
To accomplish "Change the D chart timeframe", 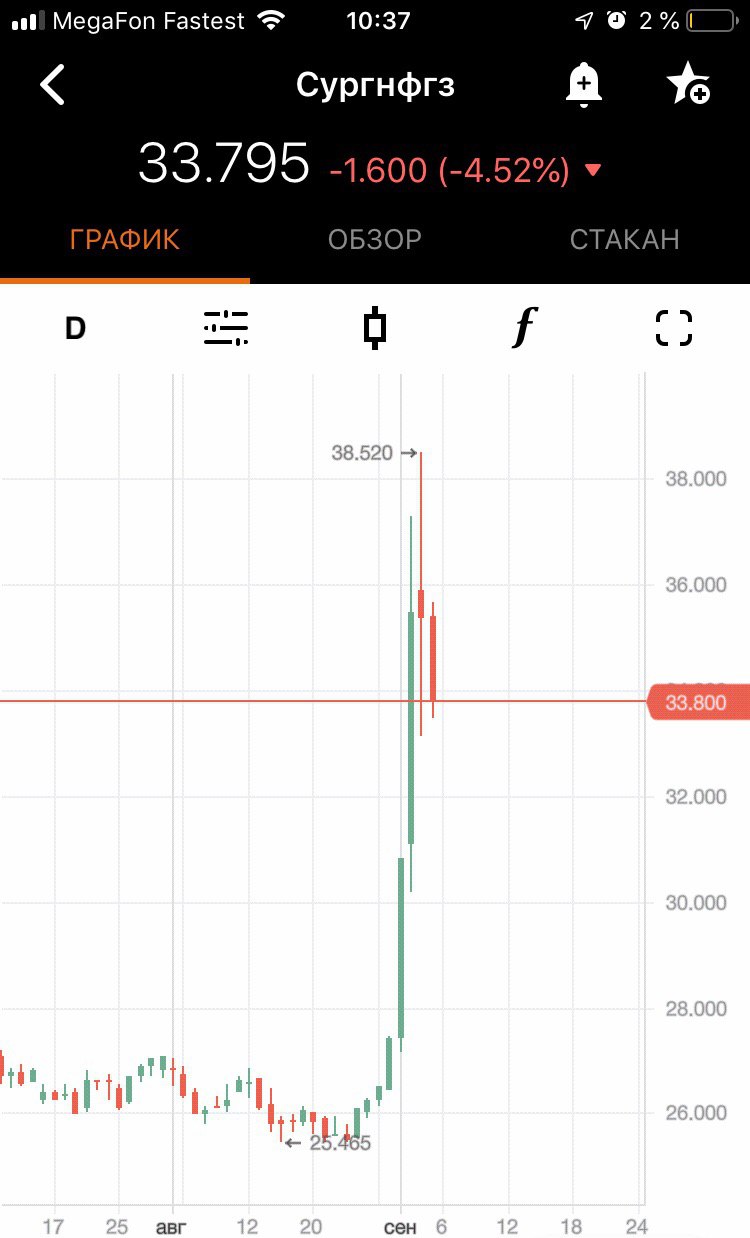I will (x=75, y=328).
